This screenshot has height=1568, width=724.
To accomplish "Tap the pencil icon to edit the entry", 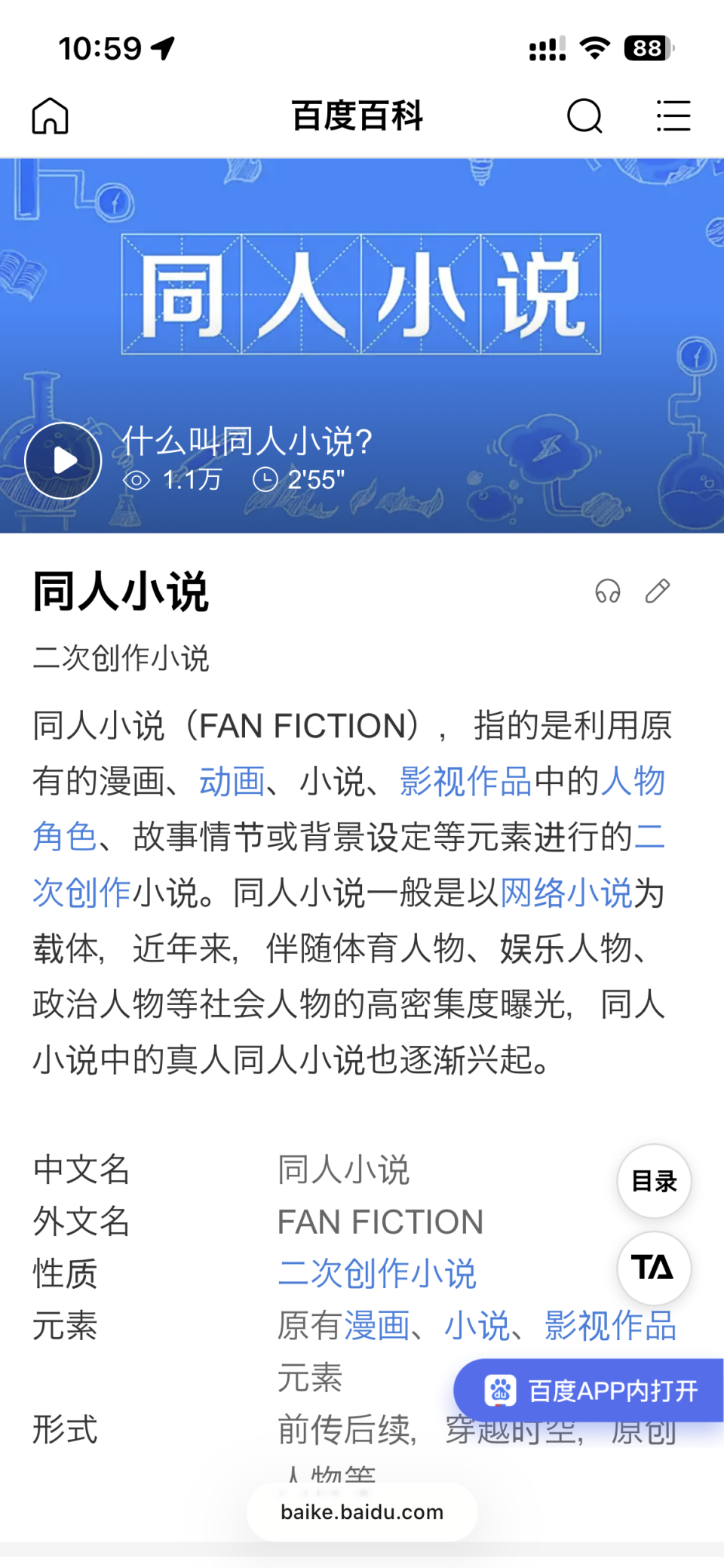I will click(x=658, y=592).
